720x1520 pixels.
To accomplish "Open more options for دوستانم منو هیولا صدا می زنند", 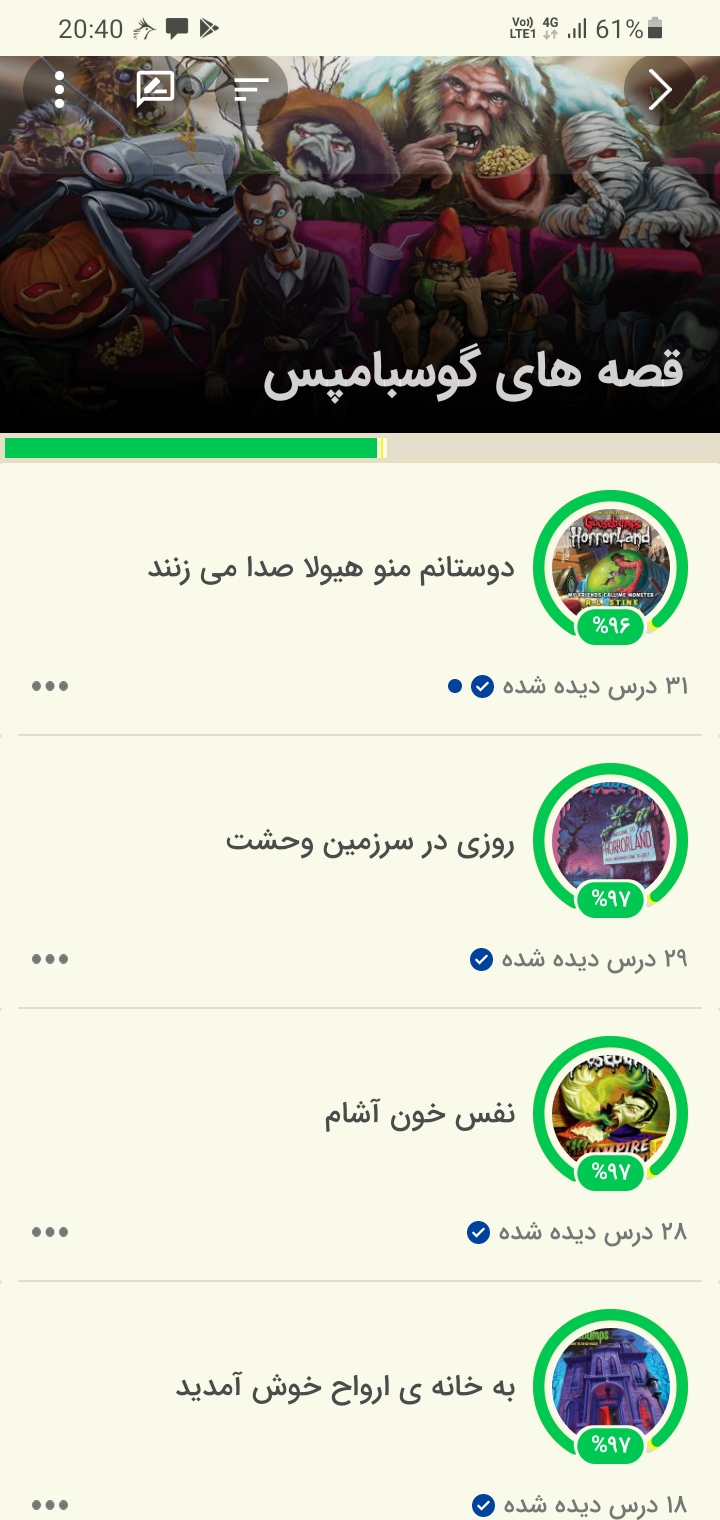I will (x=50, y=687).
